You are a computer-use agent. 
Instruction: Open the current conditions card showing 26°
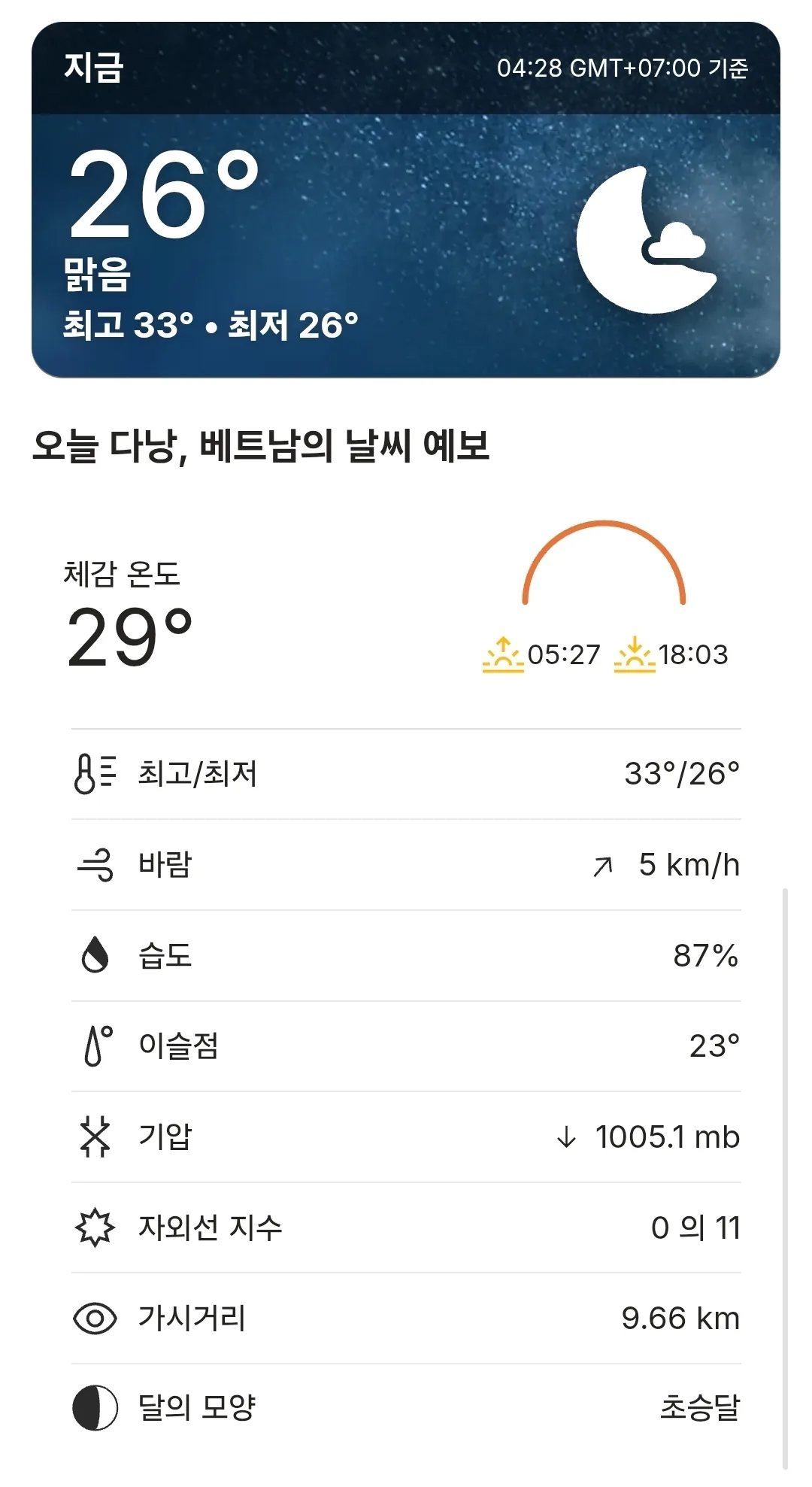click(x=406, y=200)
